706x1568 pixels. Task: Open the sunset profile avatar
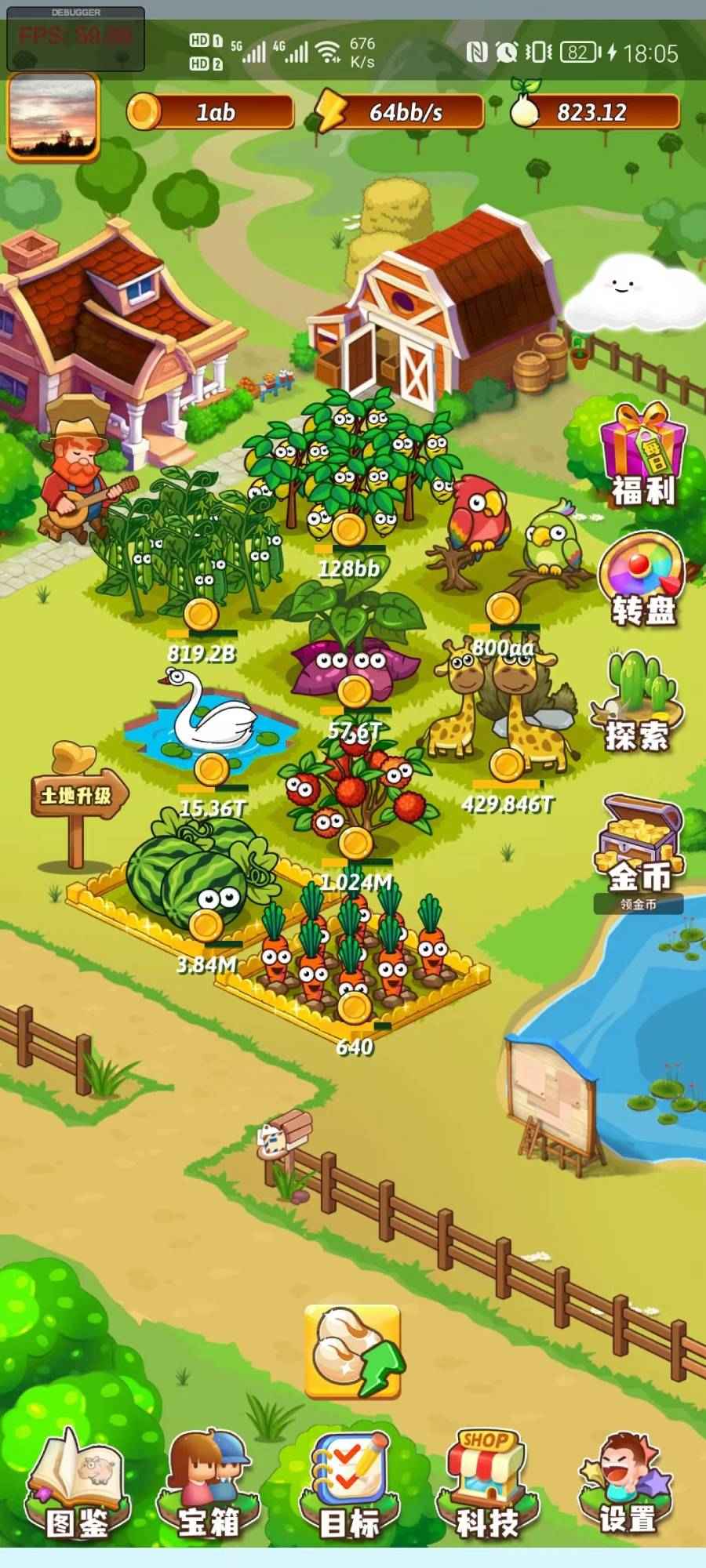[53, 116]
